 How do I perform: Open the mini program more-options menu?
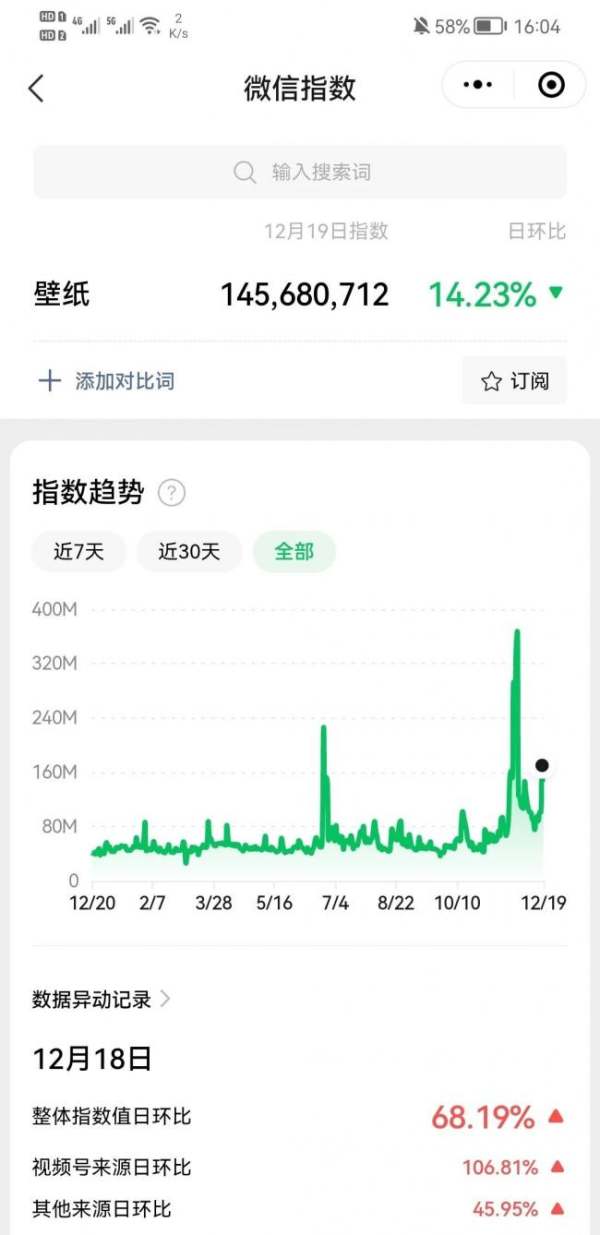(478, 86)
